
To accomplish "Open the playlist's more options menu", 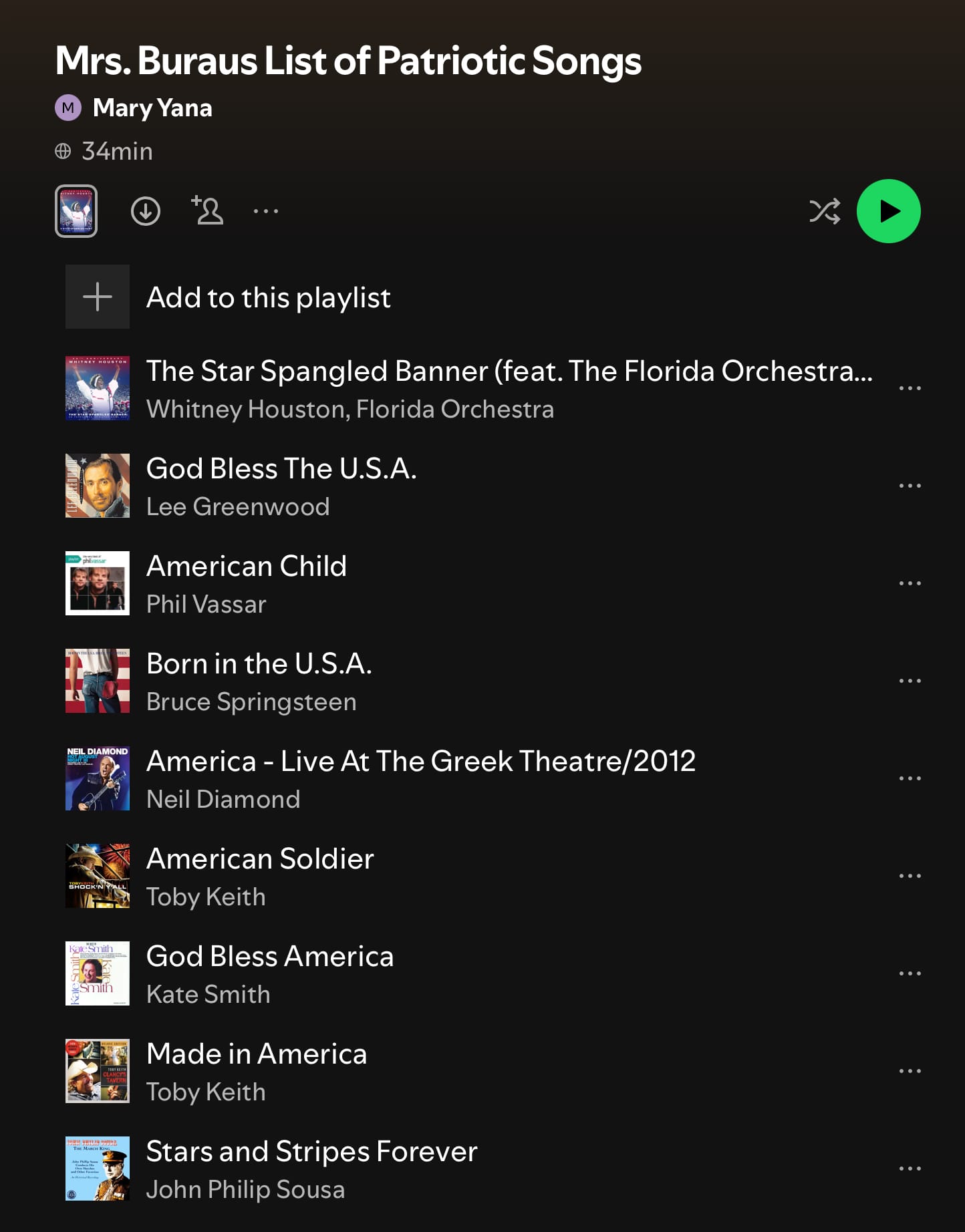I will [x=265, y=211].
